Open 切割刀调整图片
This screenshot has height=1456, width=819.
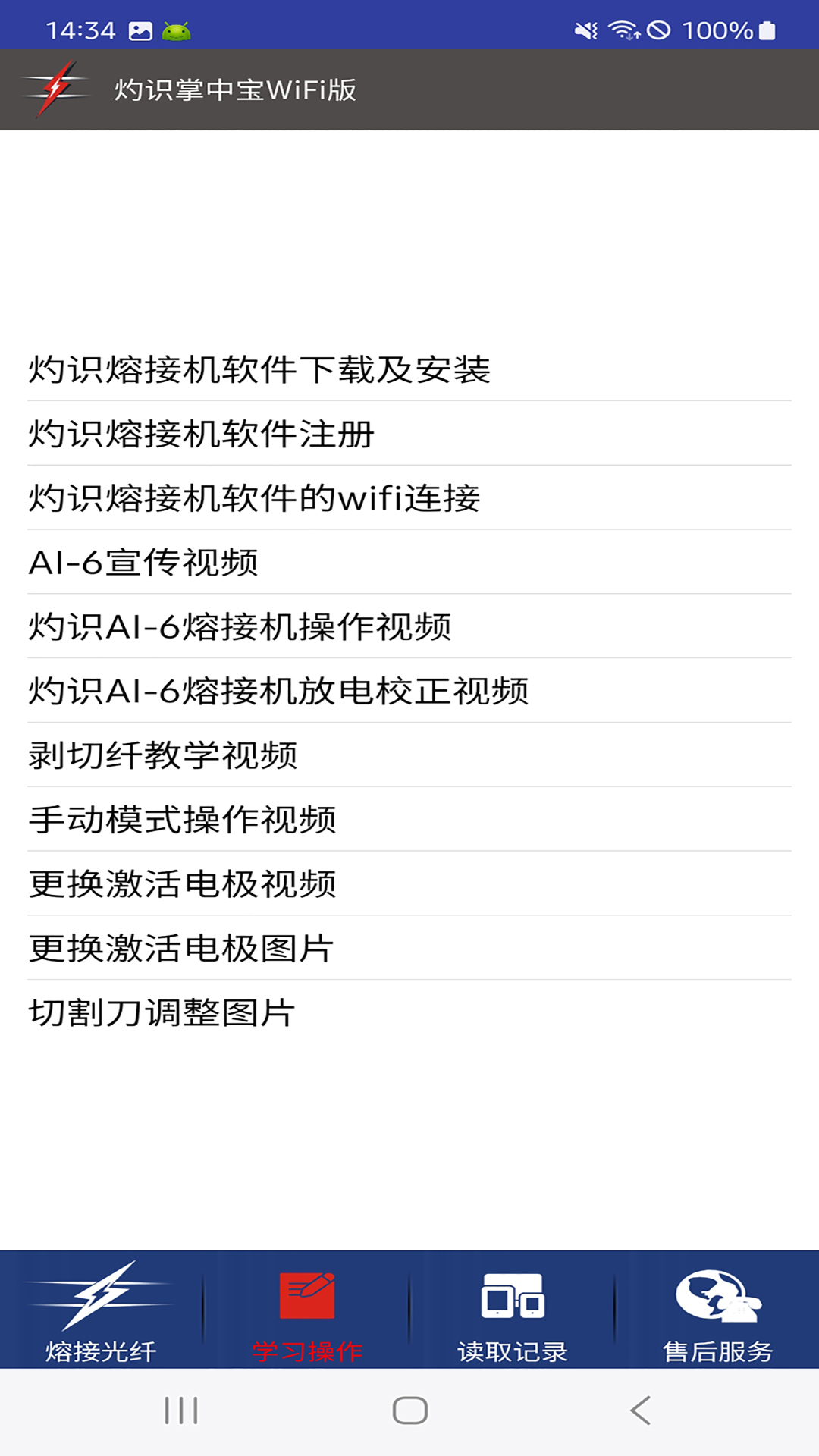point(162,1012)
